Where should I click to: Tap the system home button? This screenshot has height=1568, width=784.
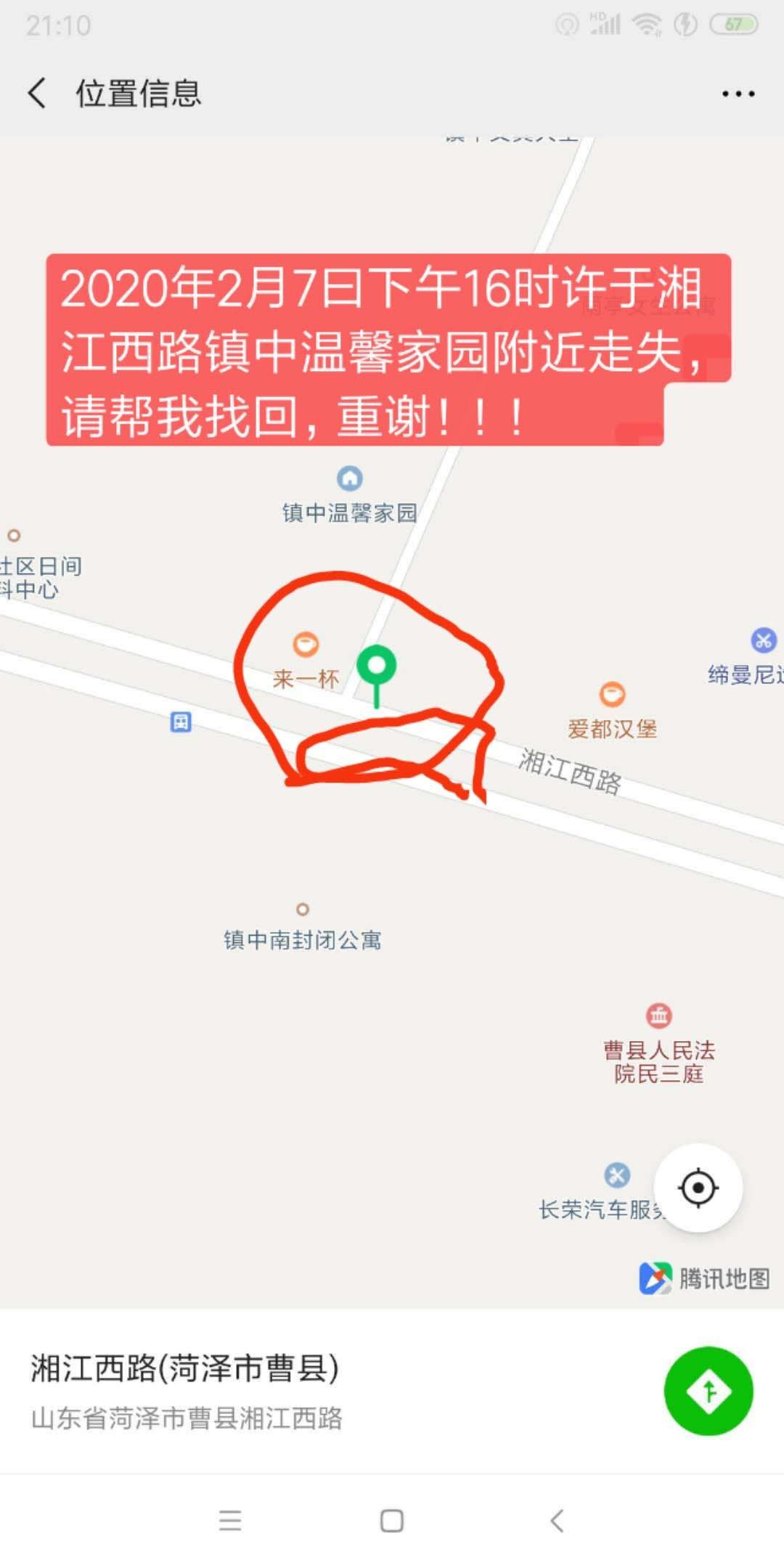(x=392, y=1521)
